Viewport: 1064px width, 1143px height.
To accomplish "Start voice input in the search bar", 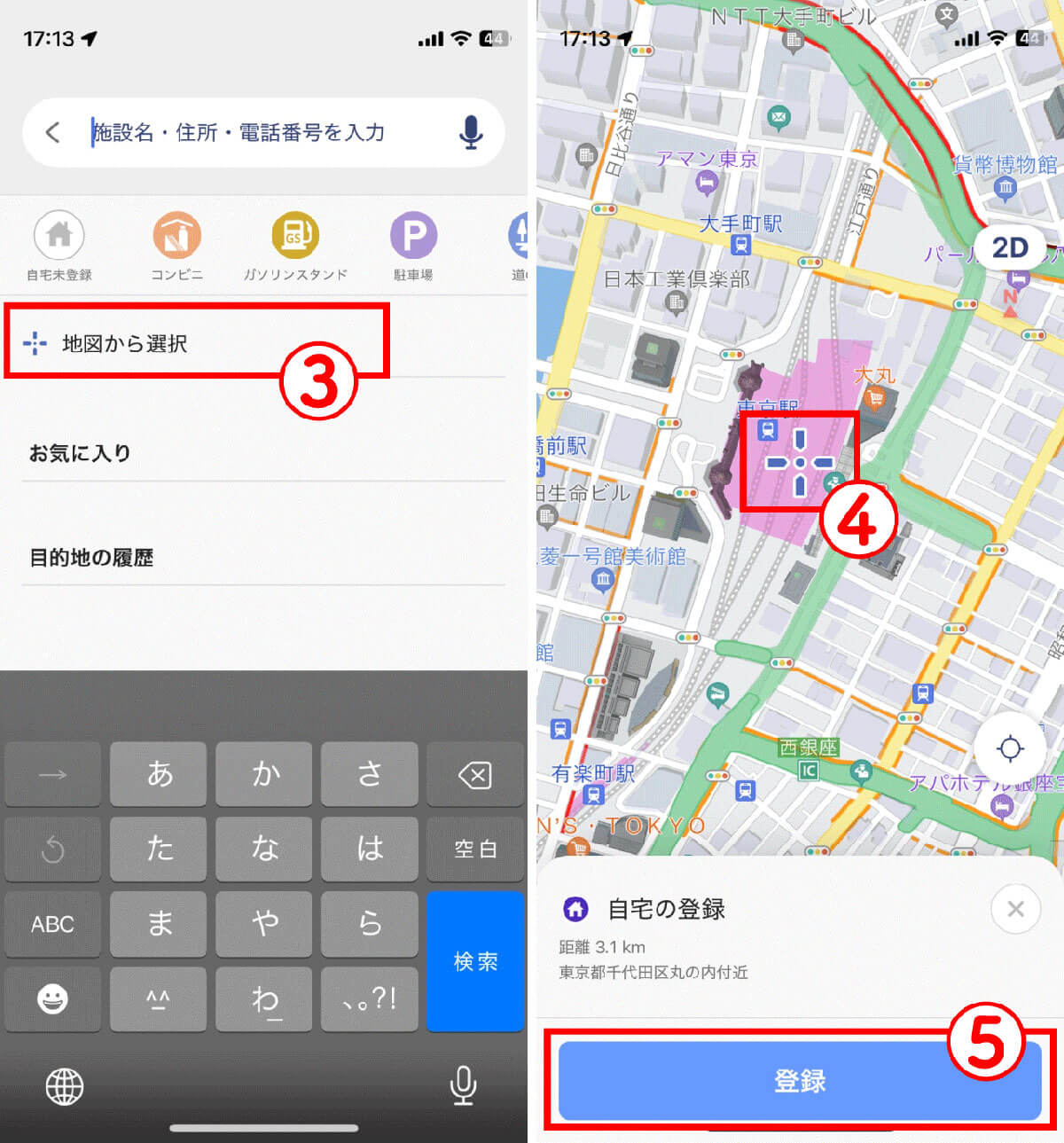I will [x=471, y=133].
